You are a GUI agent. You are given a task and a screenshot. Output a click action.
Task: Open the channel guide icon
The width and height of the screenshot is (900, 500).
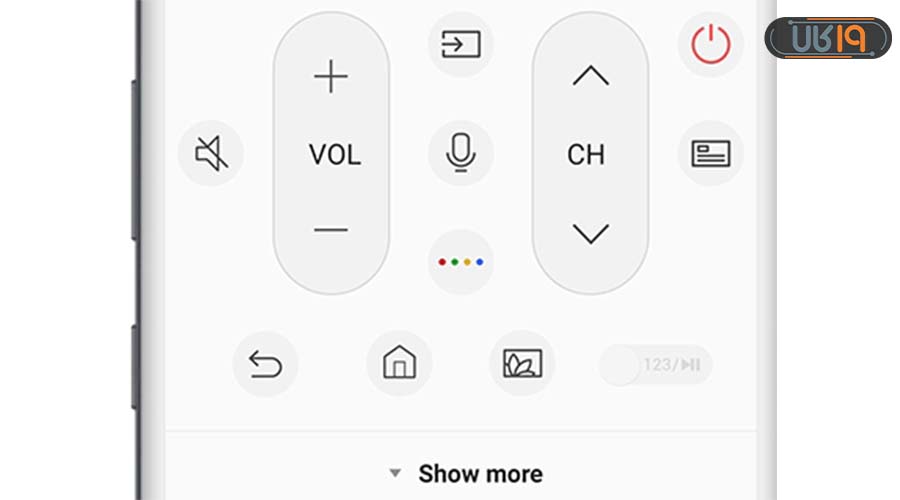pyautogui.click(x=711, y=153)
